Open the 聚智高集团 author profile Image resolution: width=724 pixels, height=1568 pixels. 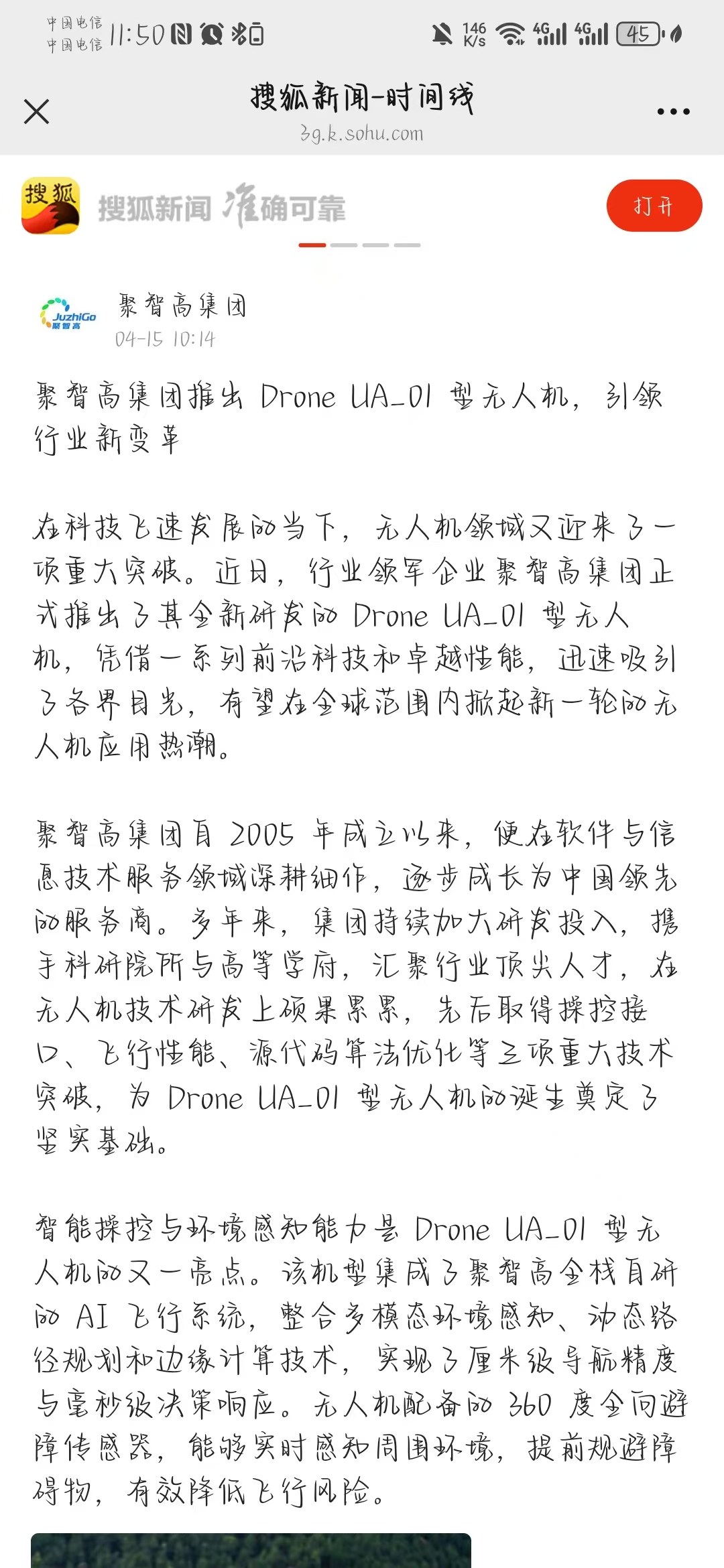[182, 306]
